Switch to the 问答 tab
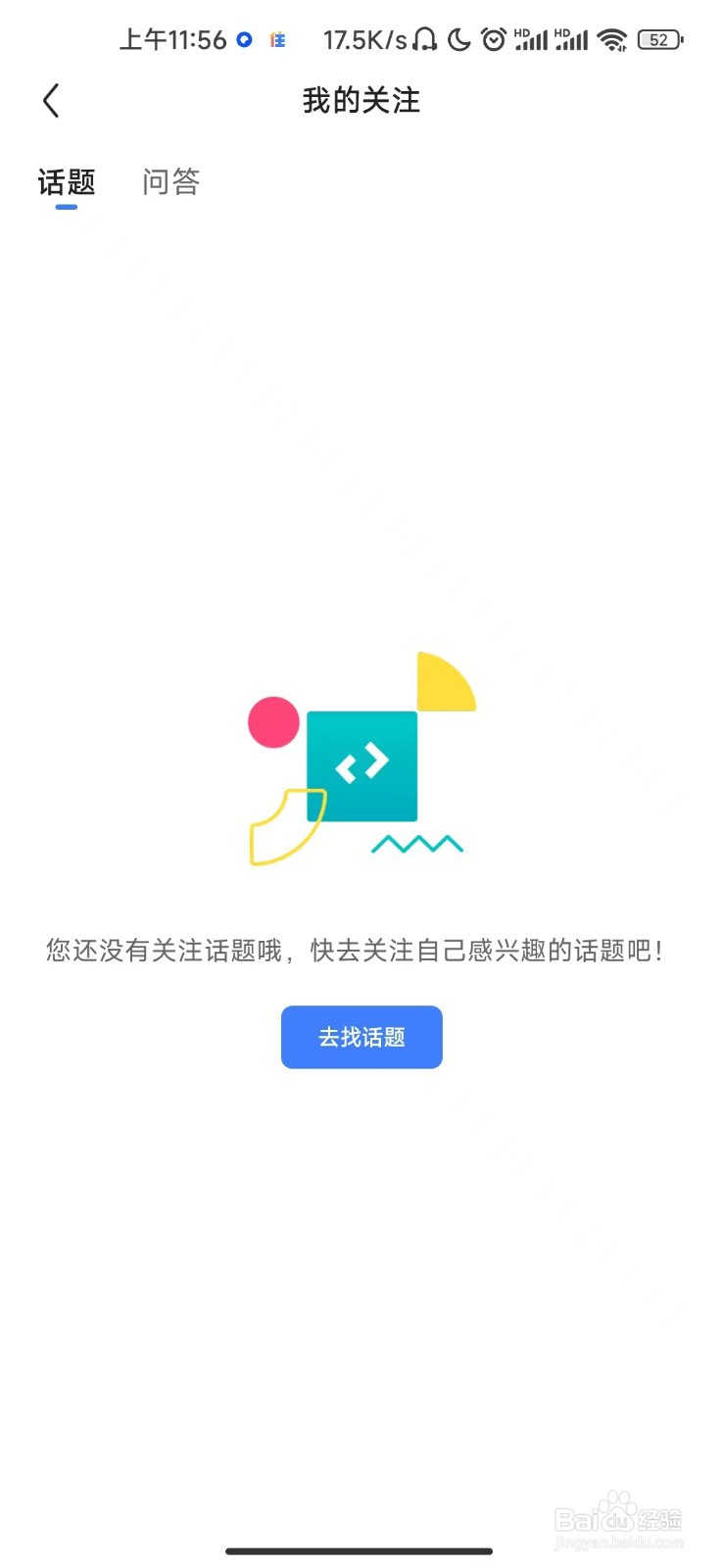Image resolution: width=723 pixels, height=1568 pixels. click(170, 181)
